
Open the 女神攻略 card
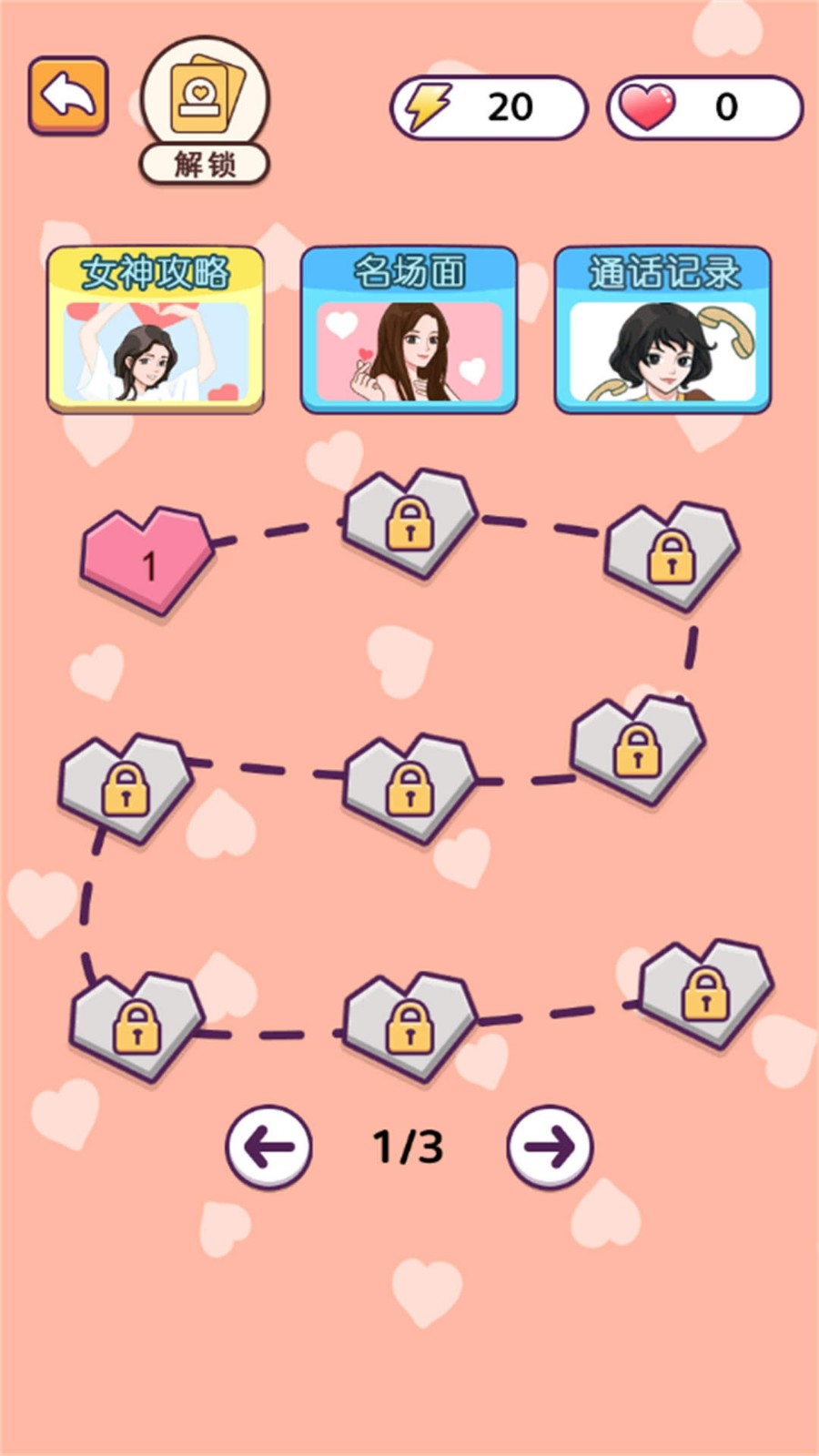click(156, 329)
